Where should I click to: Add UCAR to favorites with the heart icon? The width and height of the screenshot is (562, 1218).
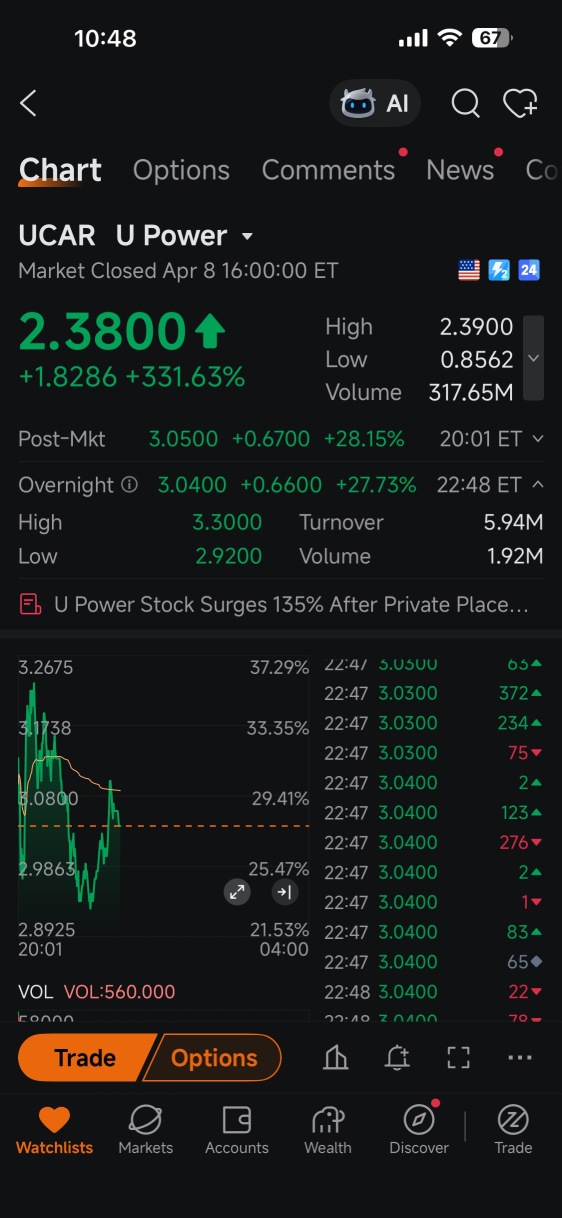point(520,103)
